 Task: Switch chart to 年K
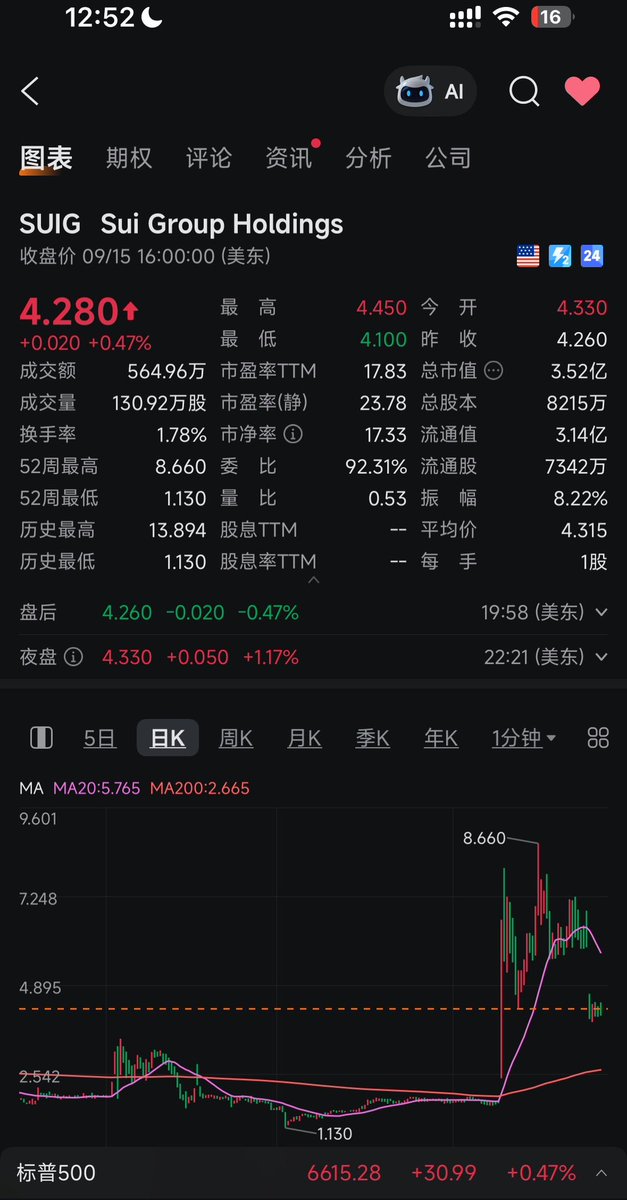pyautogui.click(x=441, y=738)
